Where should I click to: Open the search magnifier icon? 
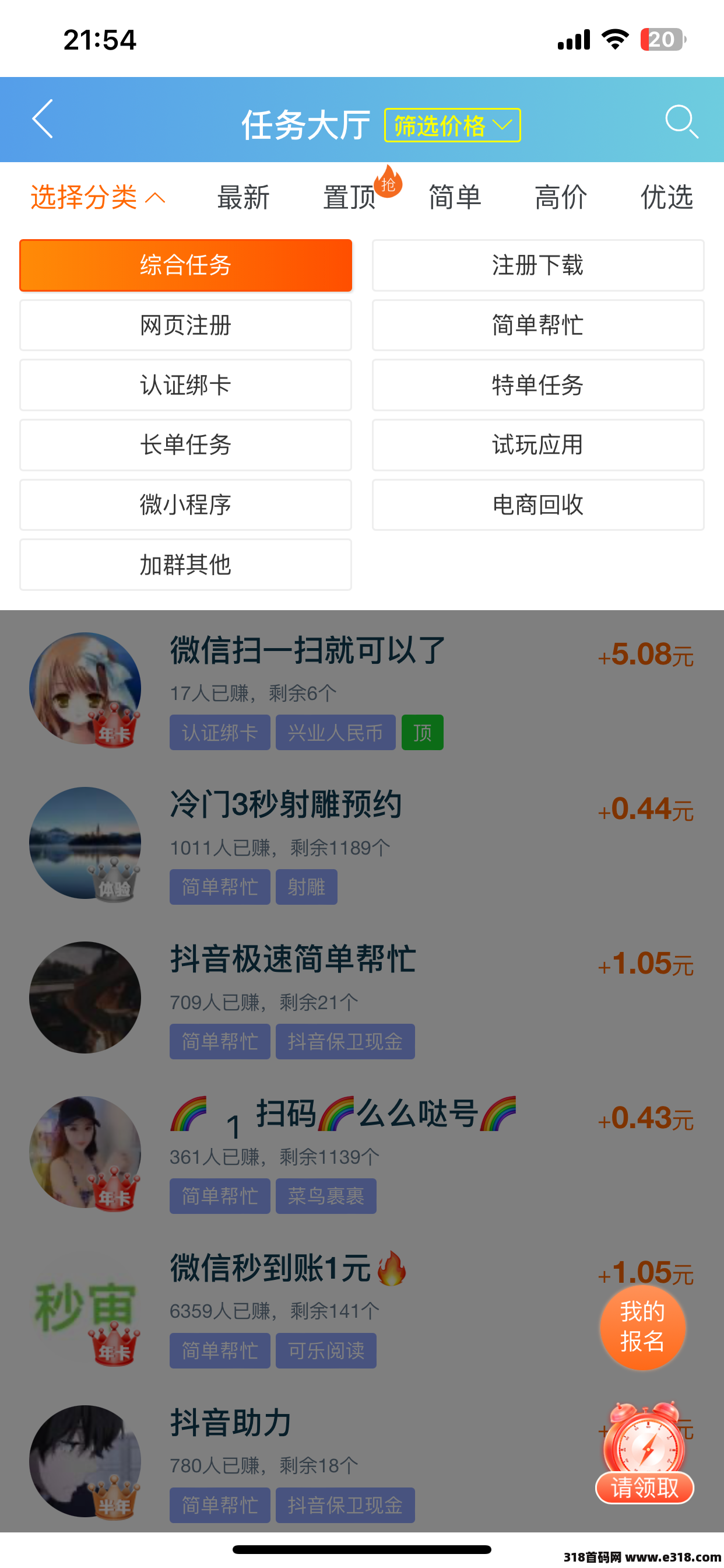(x=680, y=121)
